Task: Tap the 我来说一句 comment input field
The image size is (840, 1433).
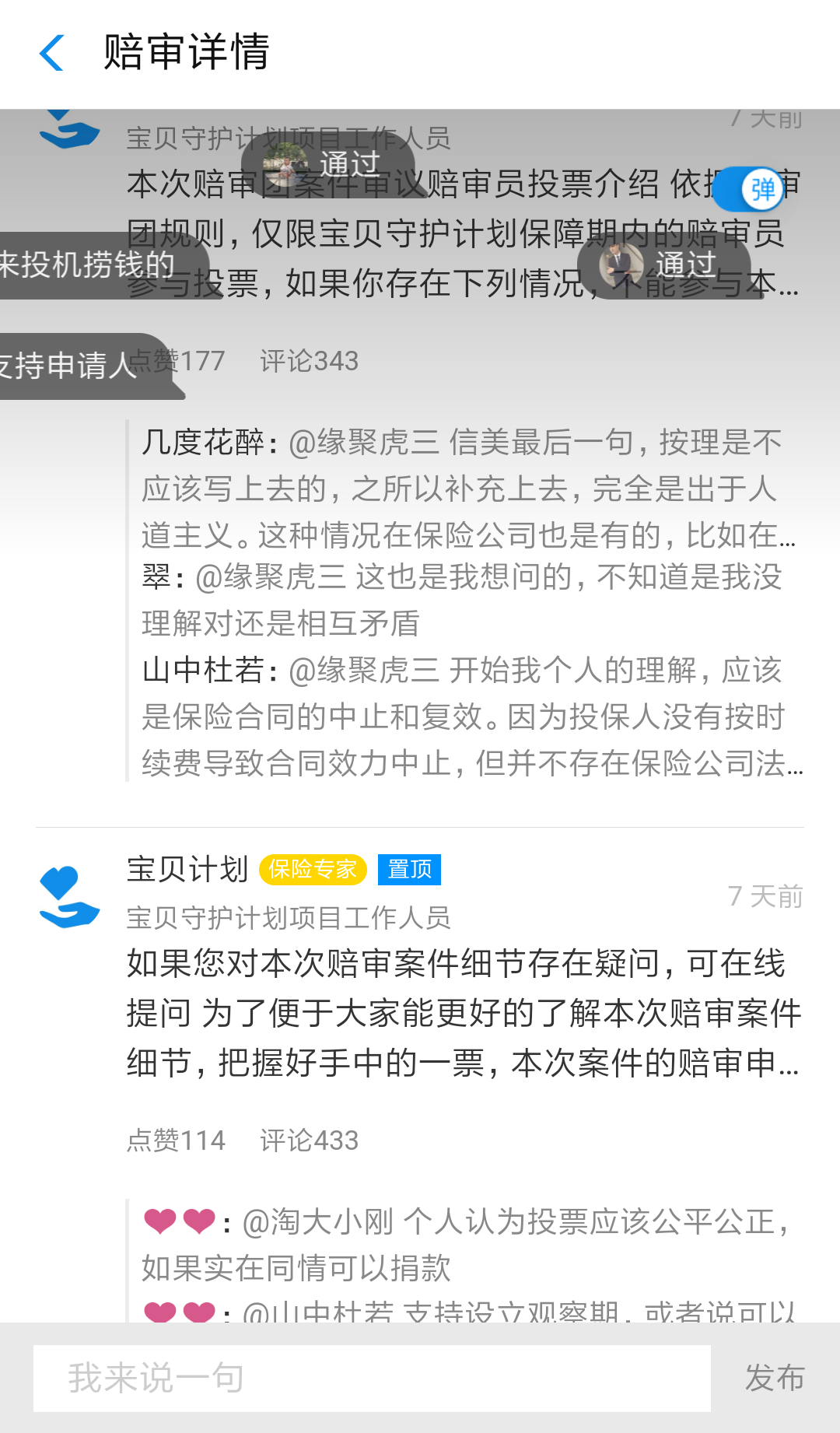Action: 372,1378
